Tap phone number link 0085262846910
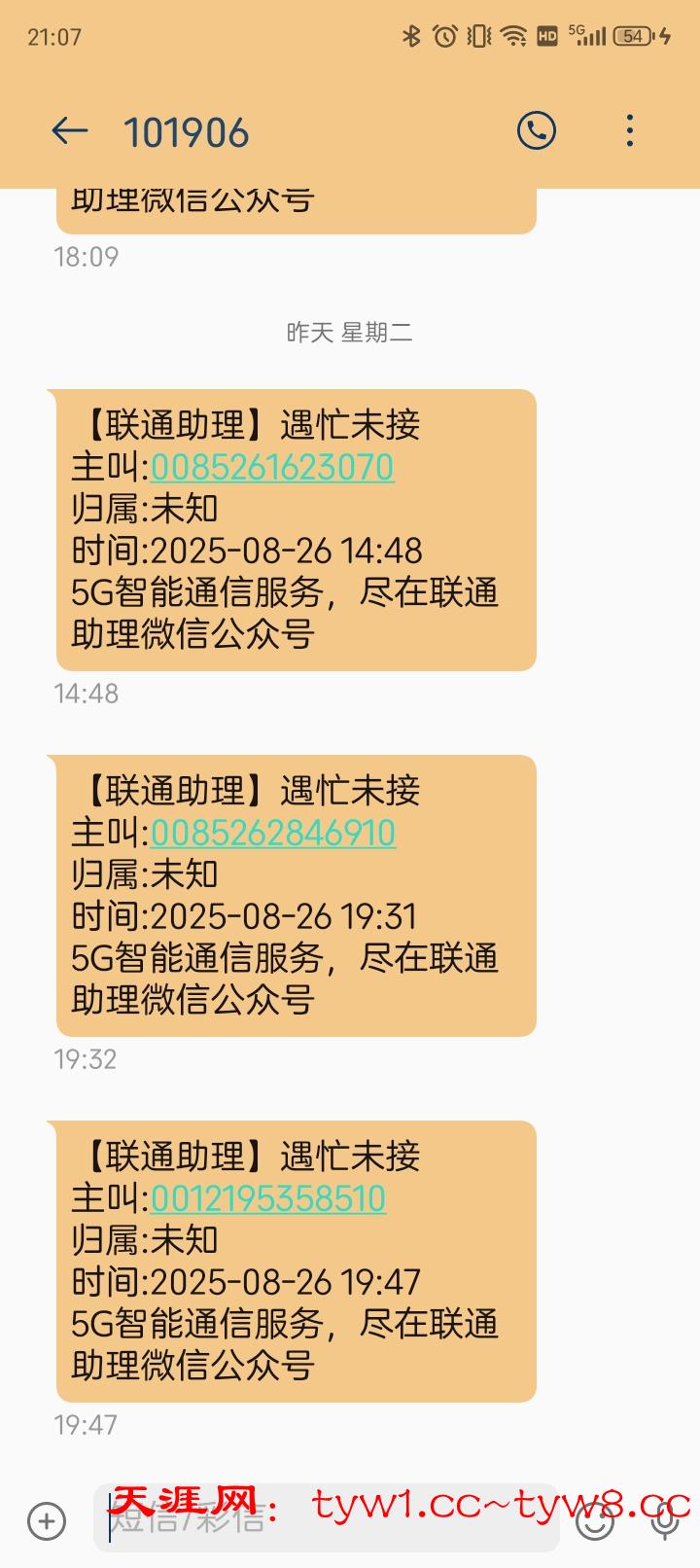The image size is (700, 1568). tap(273, 834)
